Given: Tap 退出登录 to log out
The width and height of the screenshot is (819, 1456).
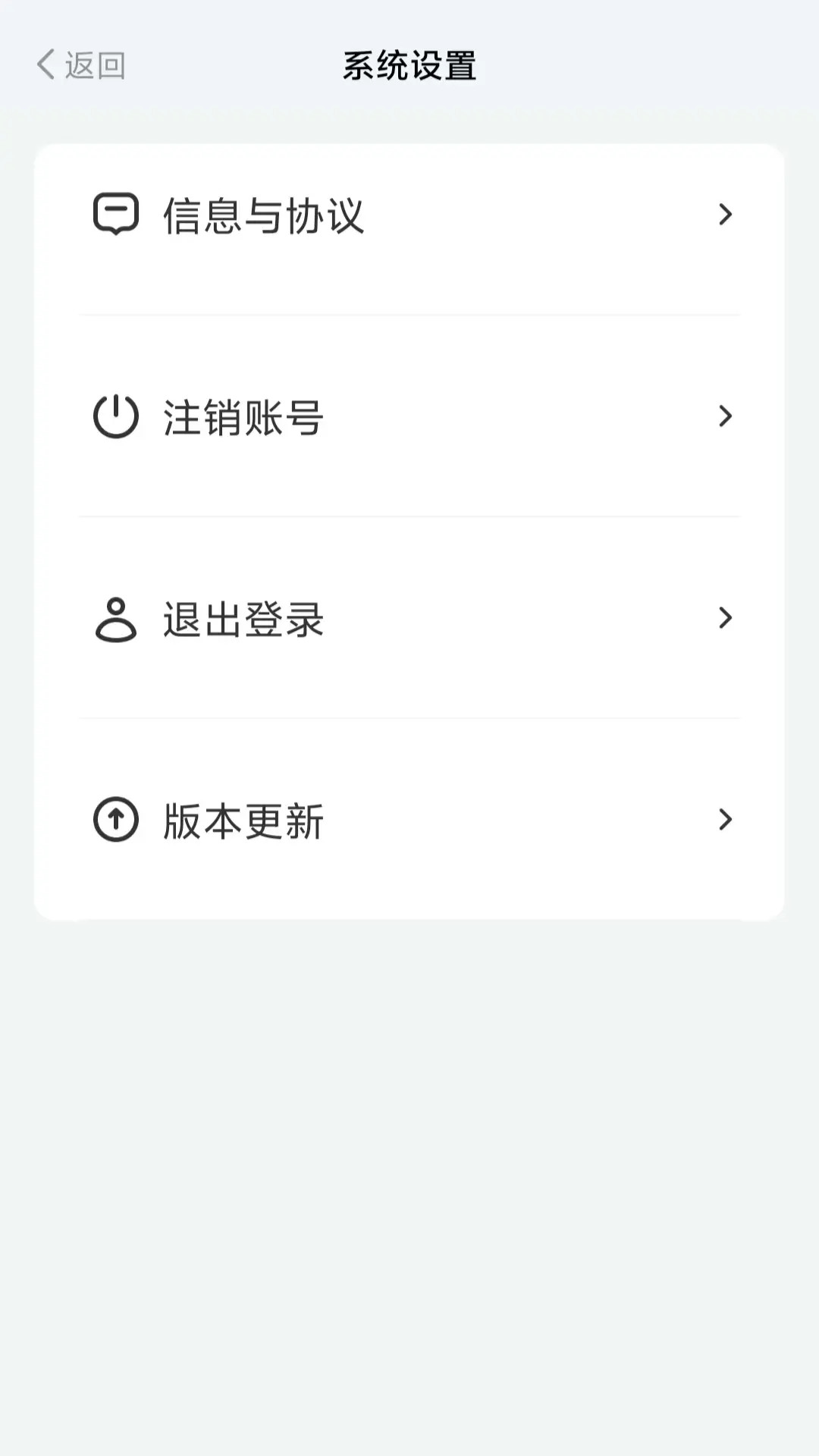Looking at the screenshot, I should click(244, 620).
